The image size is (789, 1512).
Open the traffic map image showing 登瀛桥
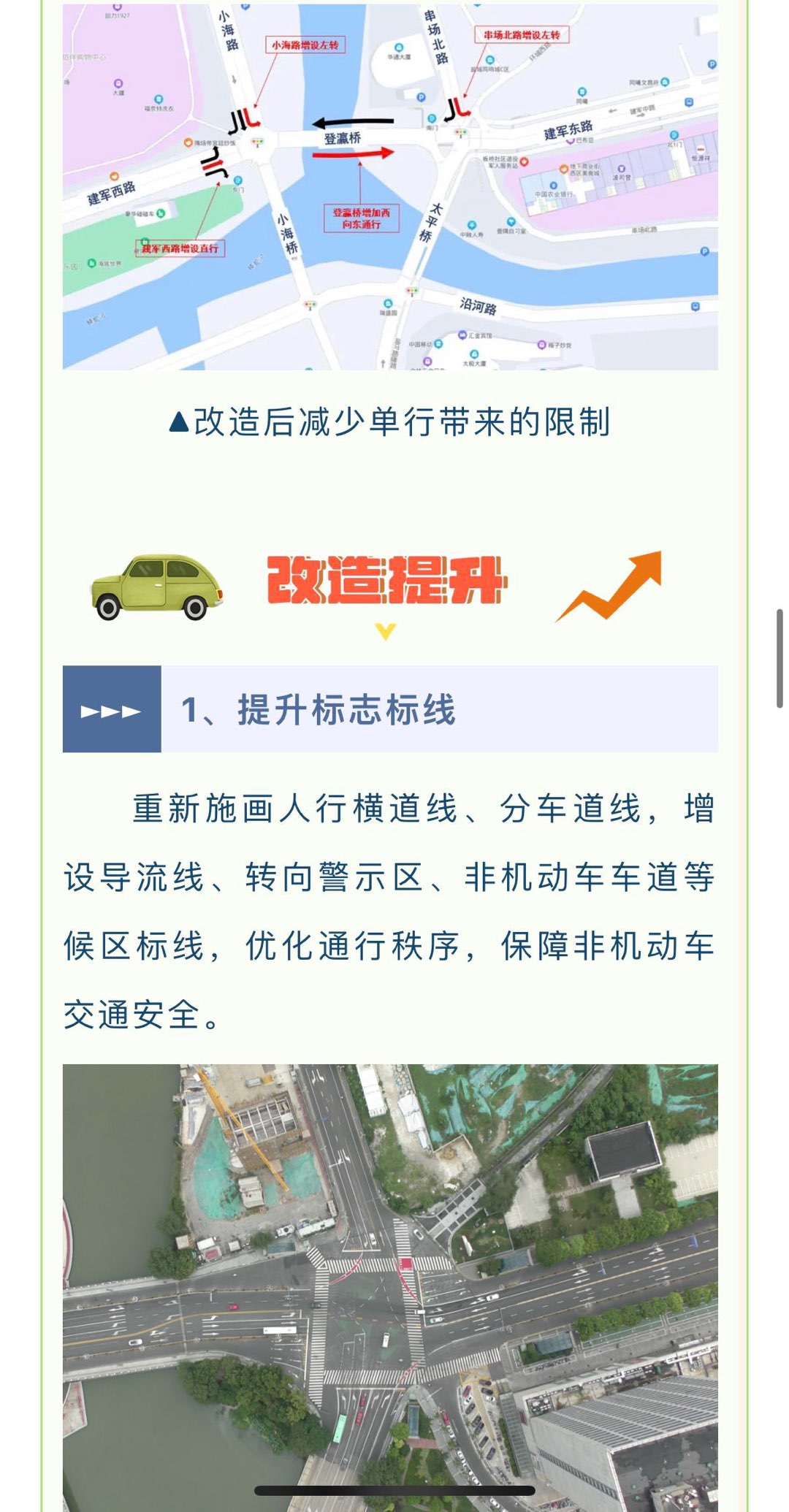pyautogui.click(x=390, y=187)
